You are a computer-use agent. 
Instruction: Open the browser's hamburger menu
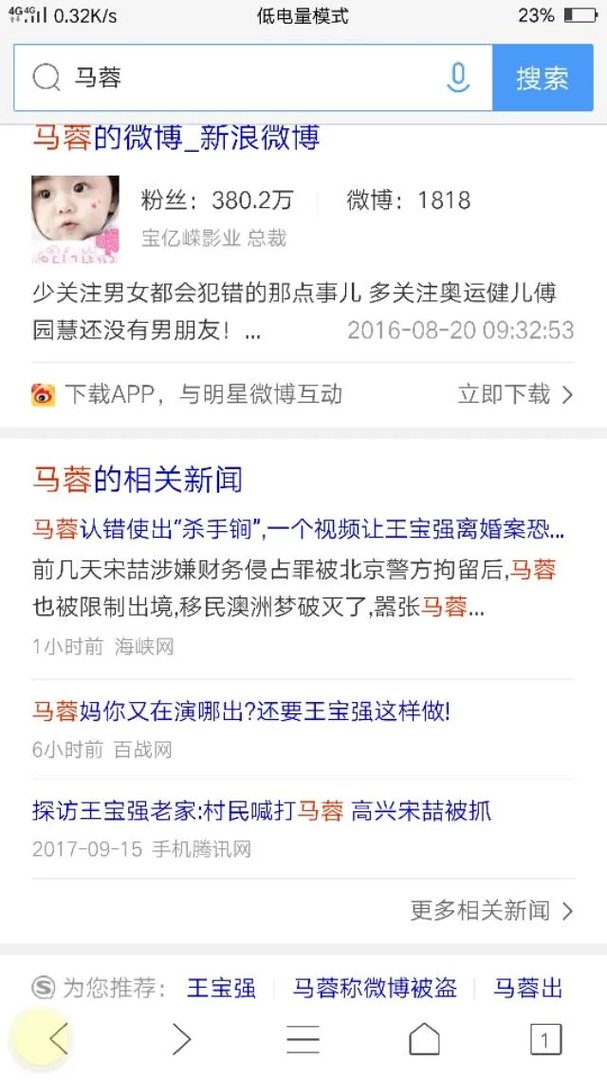coord(303,1040)
